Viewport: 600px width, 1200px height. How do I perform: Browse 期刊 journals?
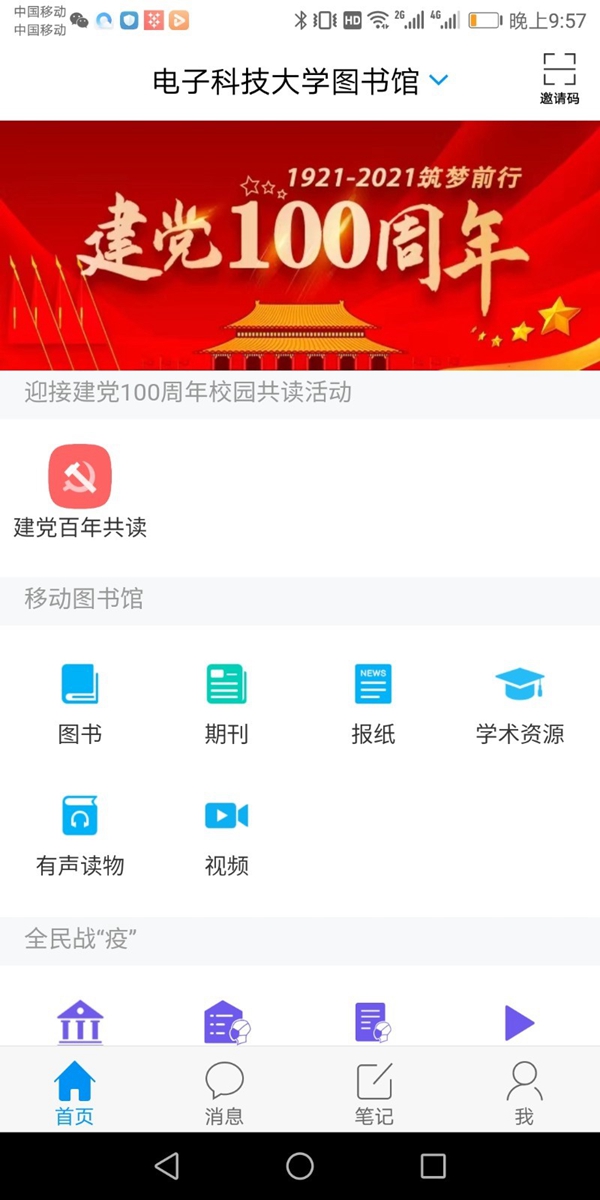tap(226, 702)
